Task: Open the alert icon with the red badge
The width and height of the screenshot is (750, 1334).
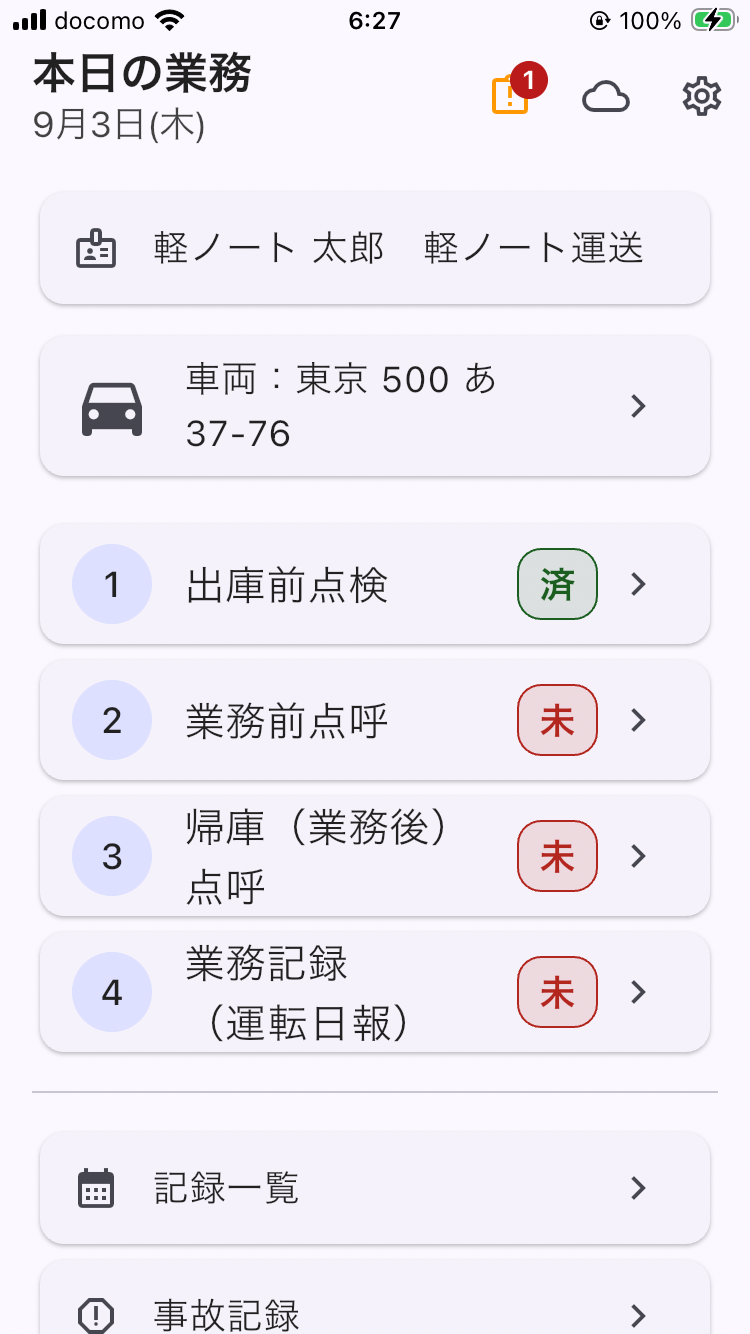Action: pos(512,95)
